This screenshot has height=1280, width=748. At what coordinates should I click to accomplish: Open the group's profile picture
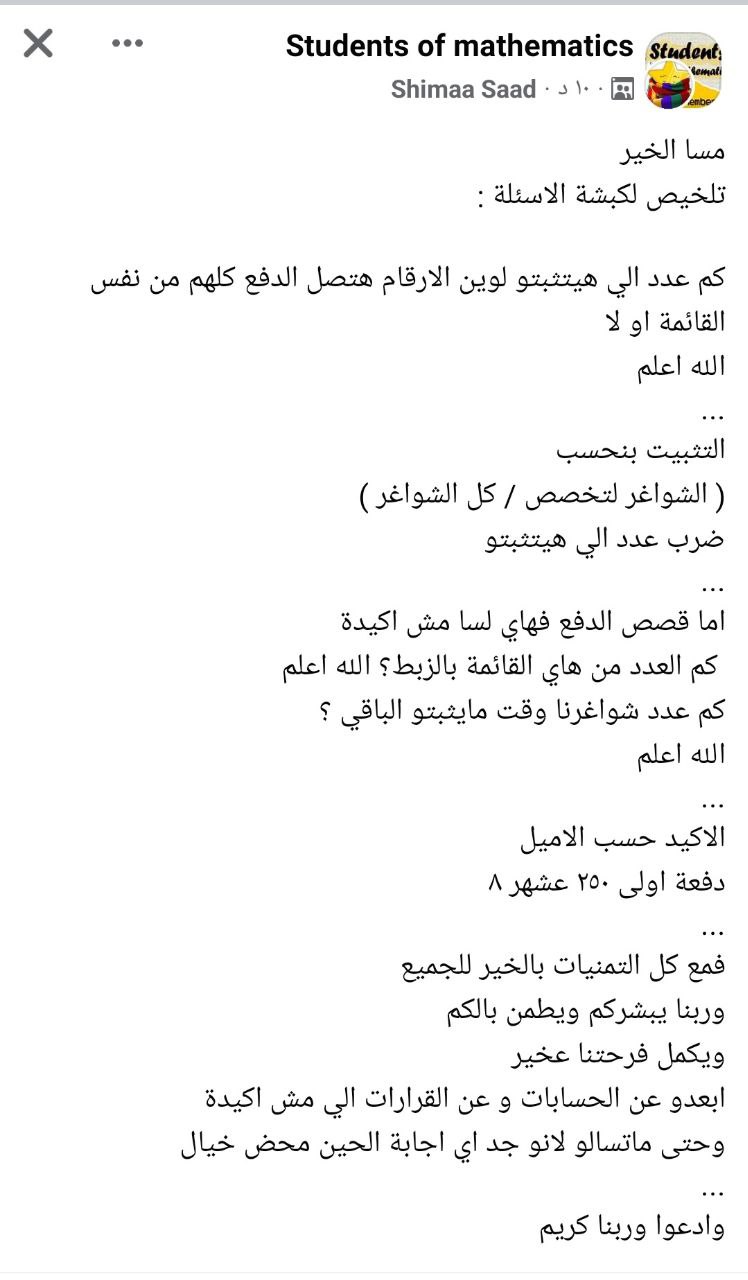[684, 67]
